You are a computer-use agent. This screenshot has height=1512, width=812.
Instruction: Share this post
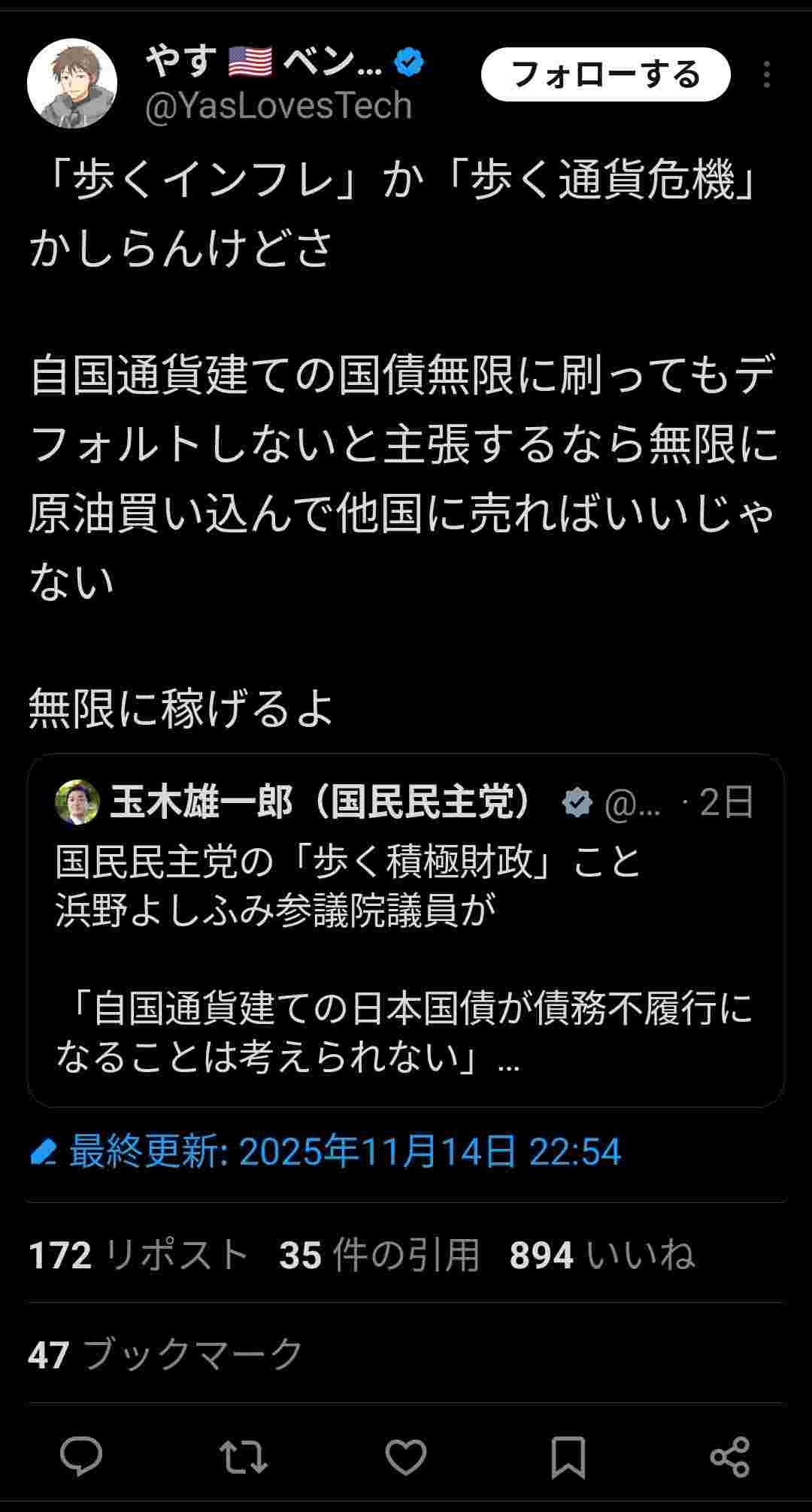pyautogui.click(x=729, y=1456)
